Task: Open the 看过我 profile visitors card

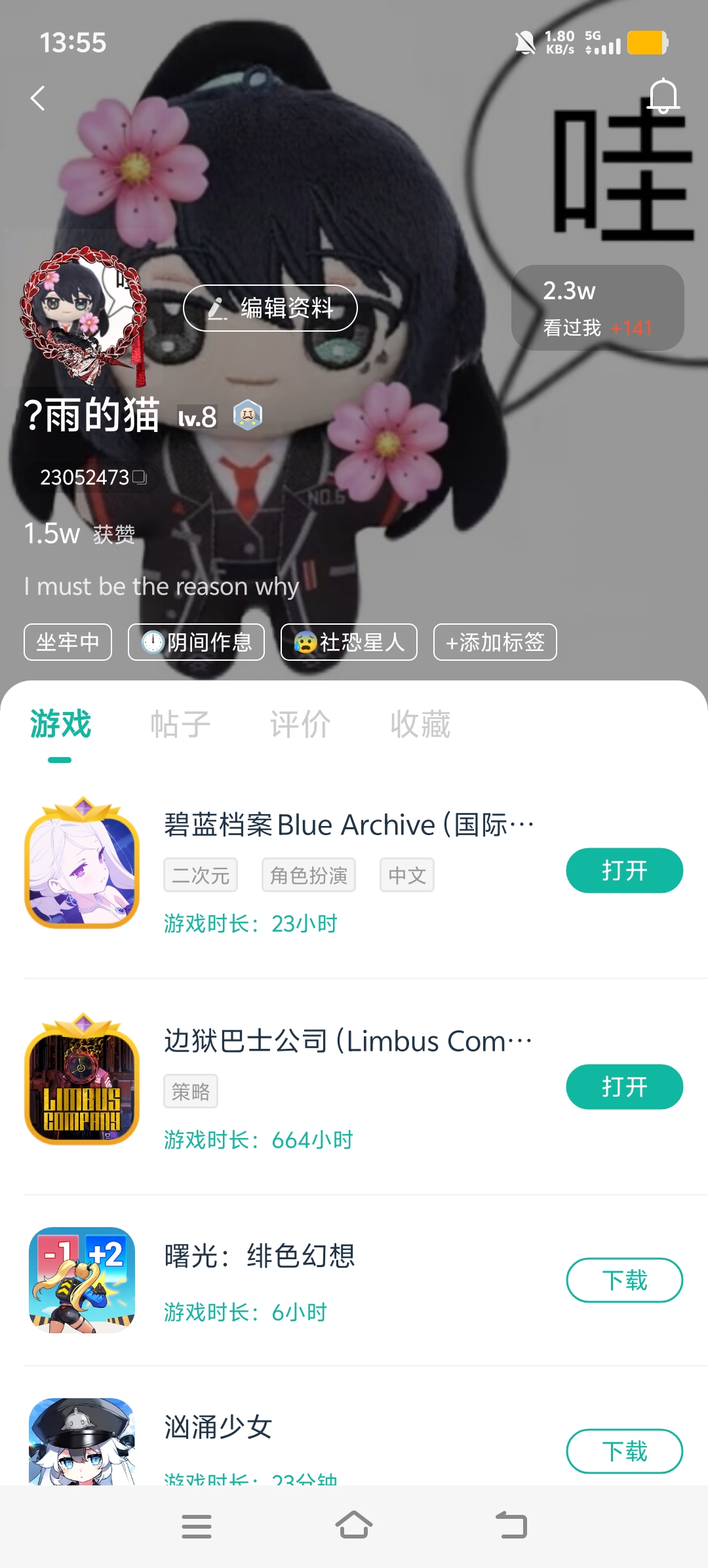Action: [x=597, y=308]
